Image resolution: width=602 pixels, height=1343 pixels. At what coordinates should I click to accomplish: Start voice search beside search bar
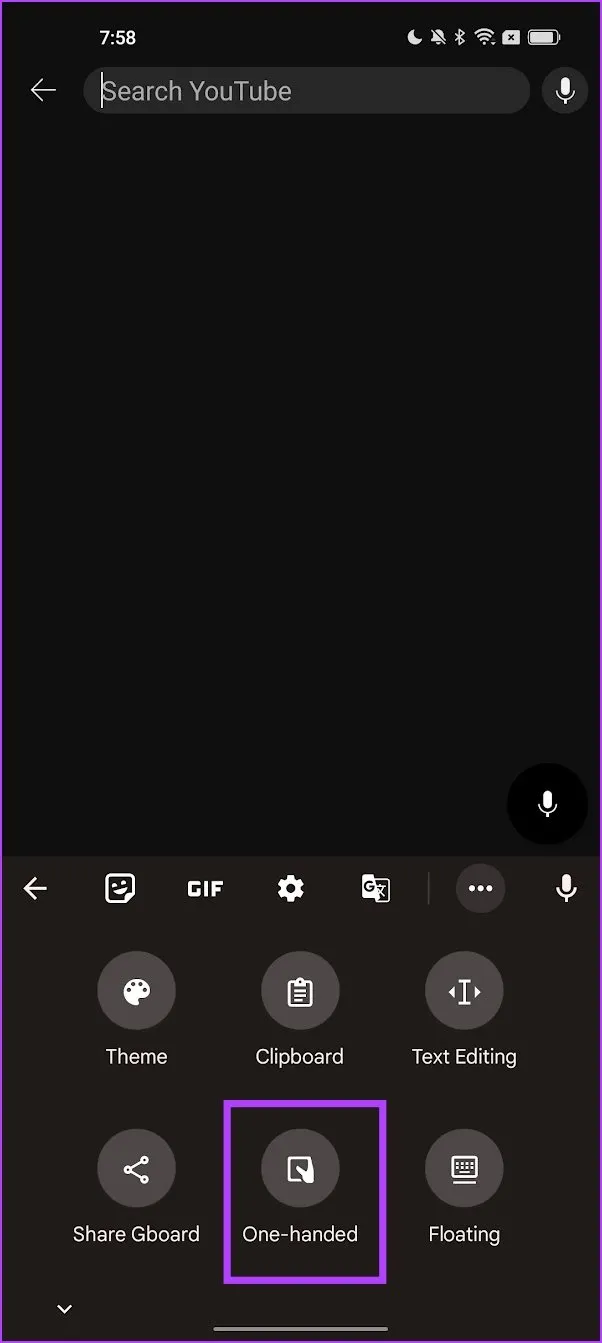(565, 91)
